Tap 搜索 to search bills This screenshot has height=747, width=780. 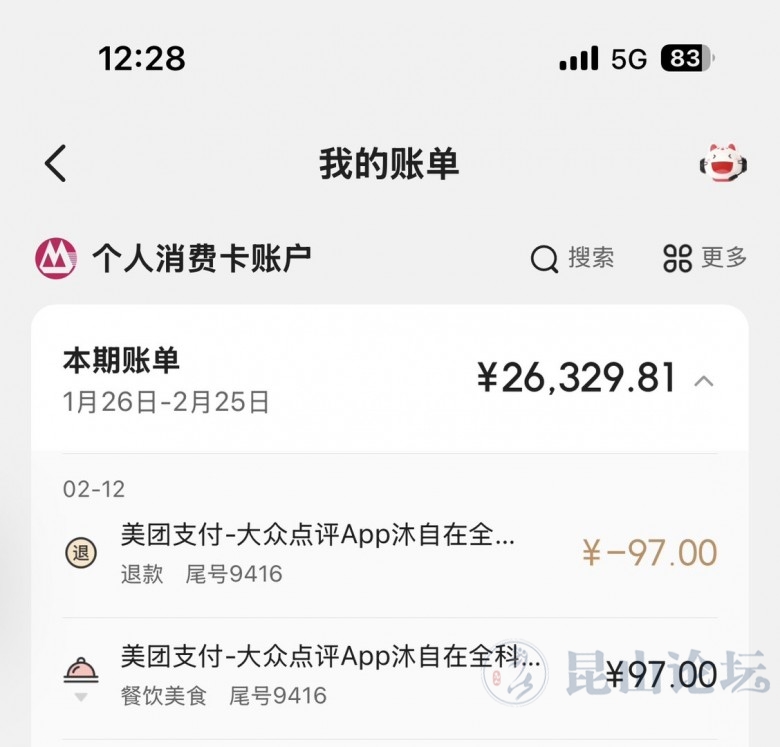[x=572, y=259]
